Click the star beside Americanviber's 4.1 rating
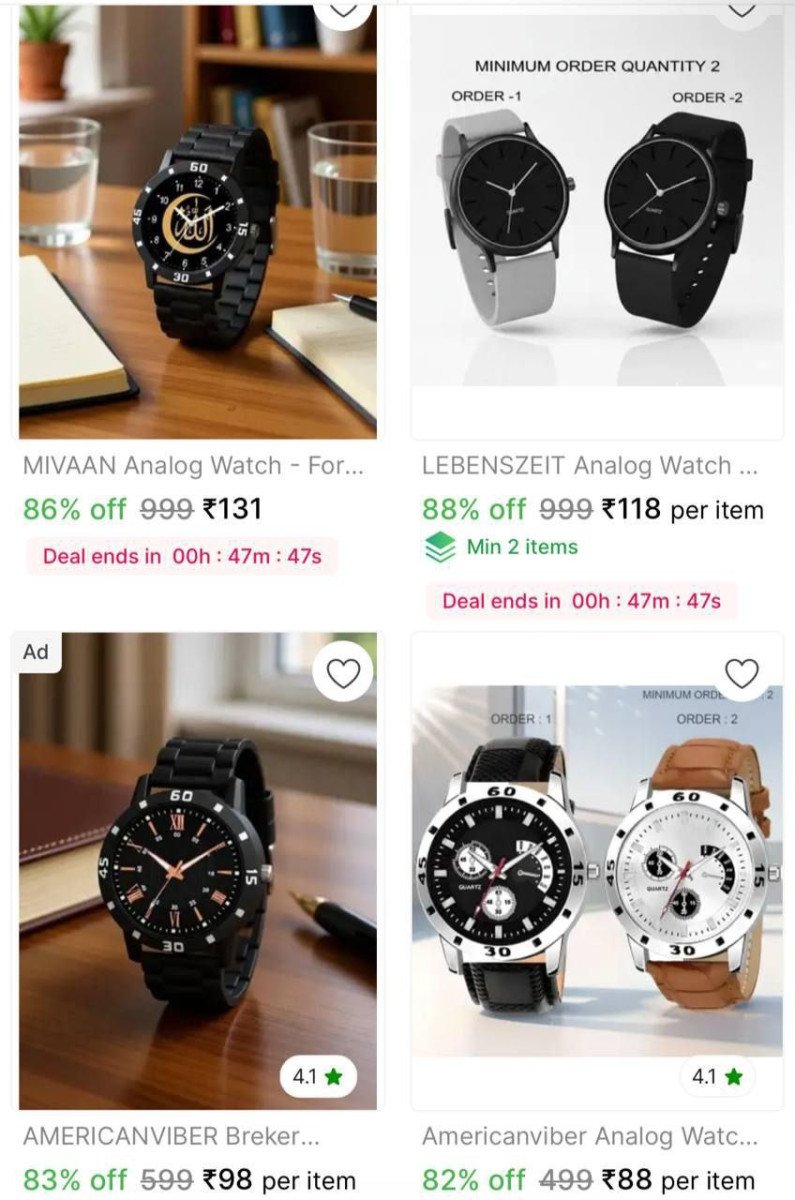This screenshot has width=795, height=1200. [732, 1078]
